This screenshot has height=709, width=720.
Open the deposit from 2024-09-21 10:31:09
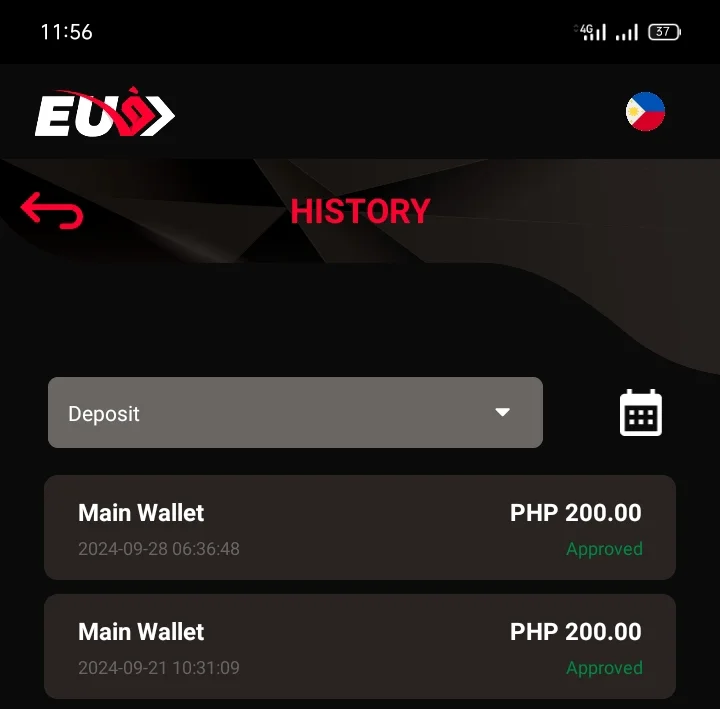[x=360, y=646]
